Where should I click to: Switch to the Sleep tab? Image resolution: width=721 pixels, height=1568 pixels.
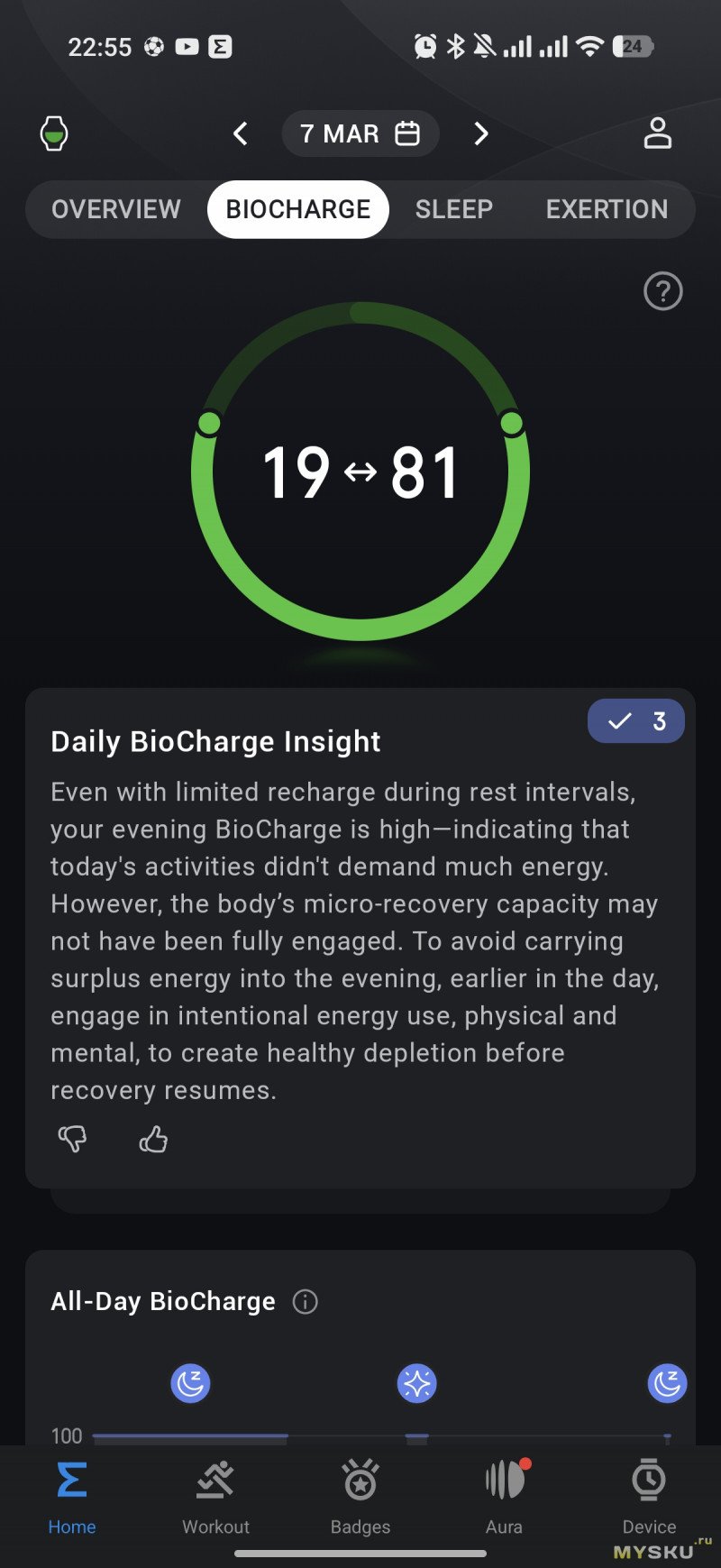(454, 209)
